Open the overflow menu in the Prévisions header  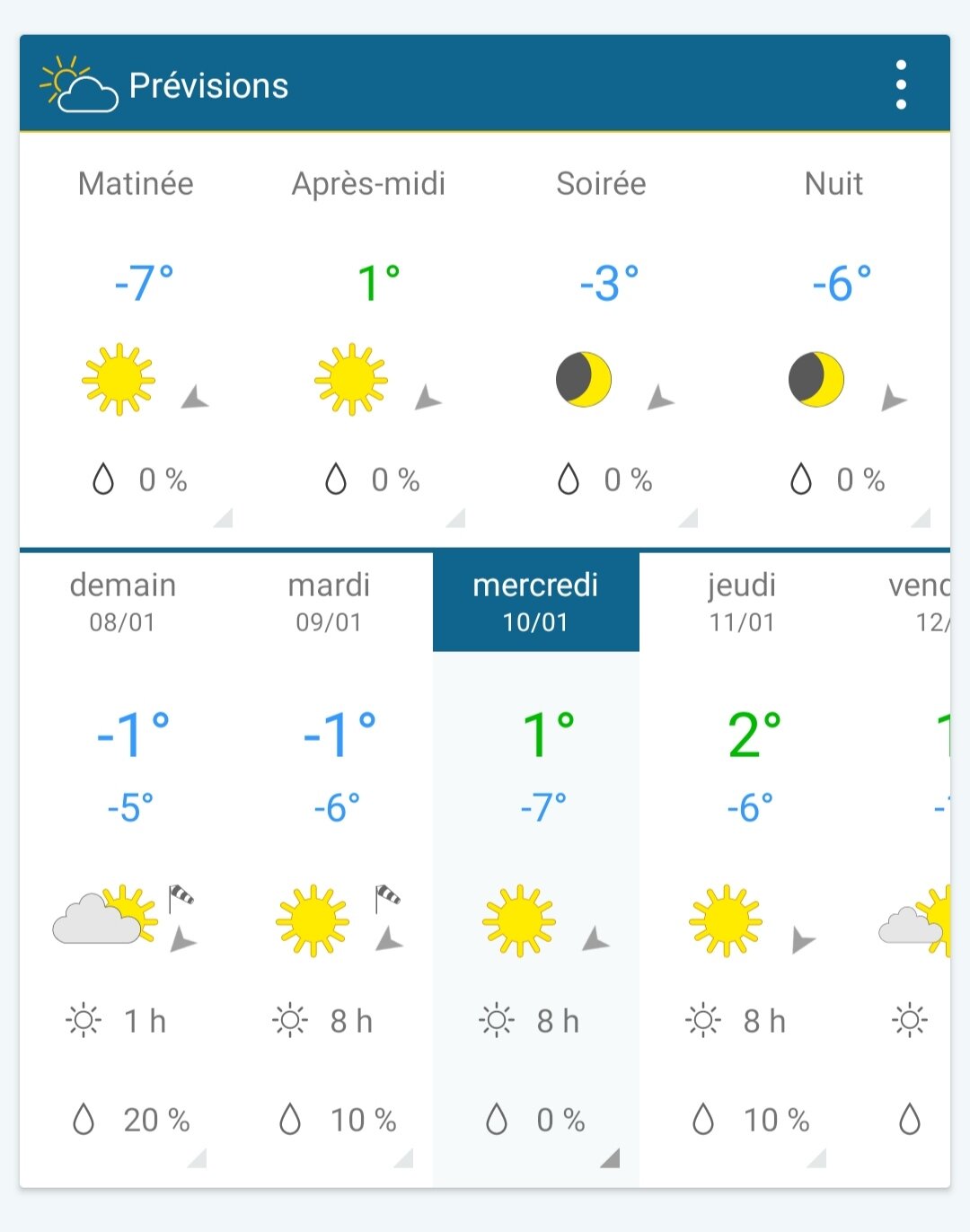tap(901, 85)
